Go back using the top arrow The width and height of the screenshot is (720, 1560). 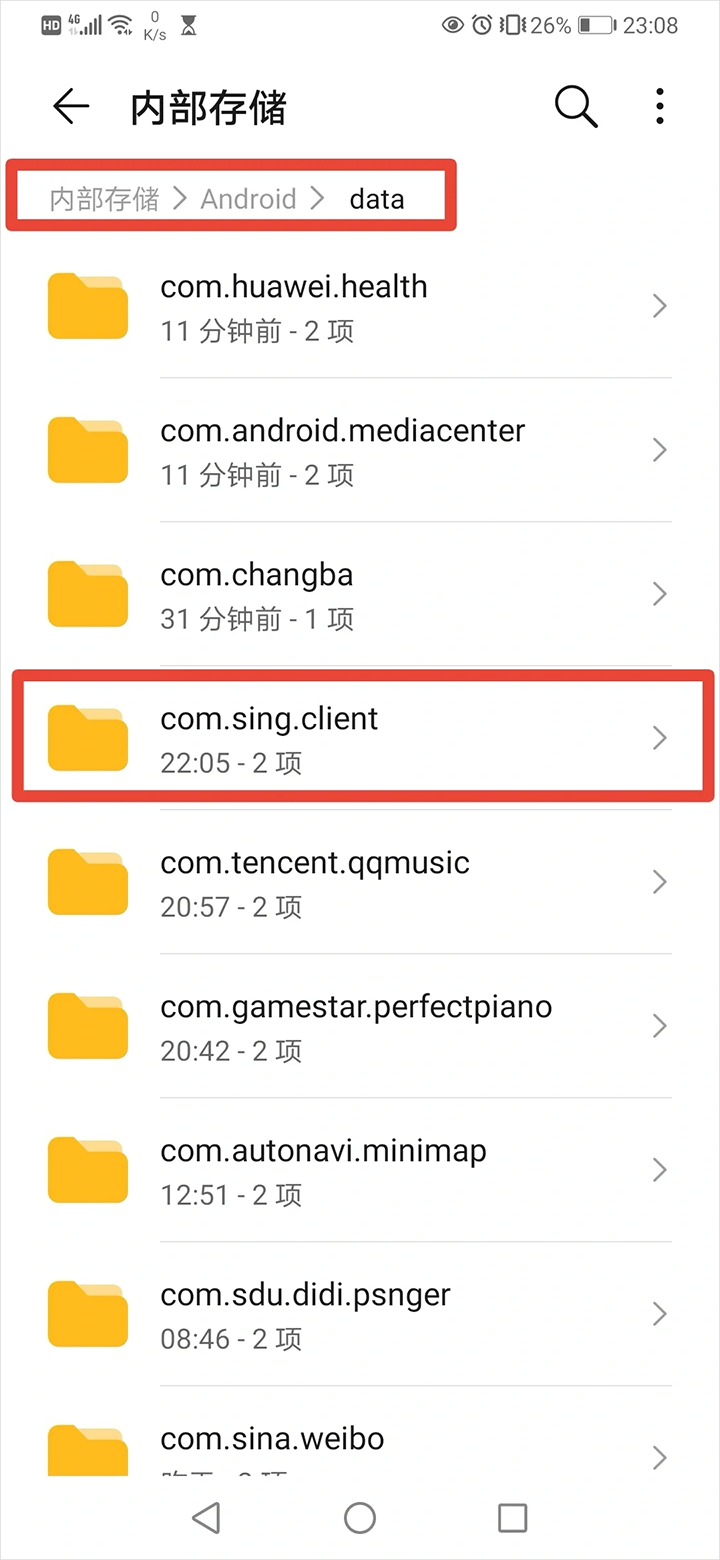(x=71, y=106)
